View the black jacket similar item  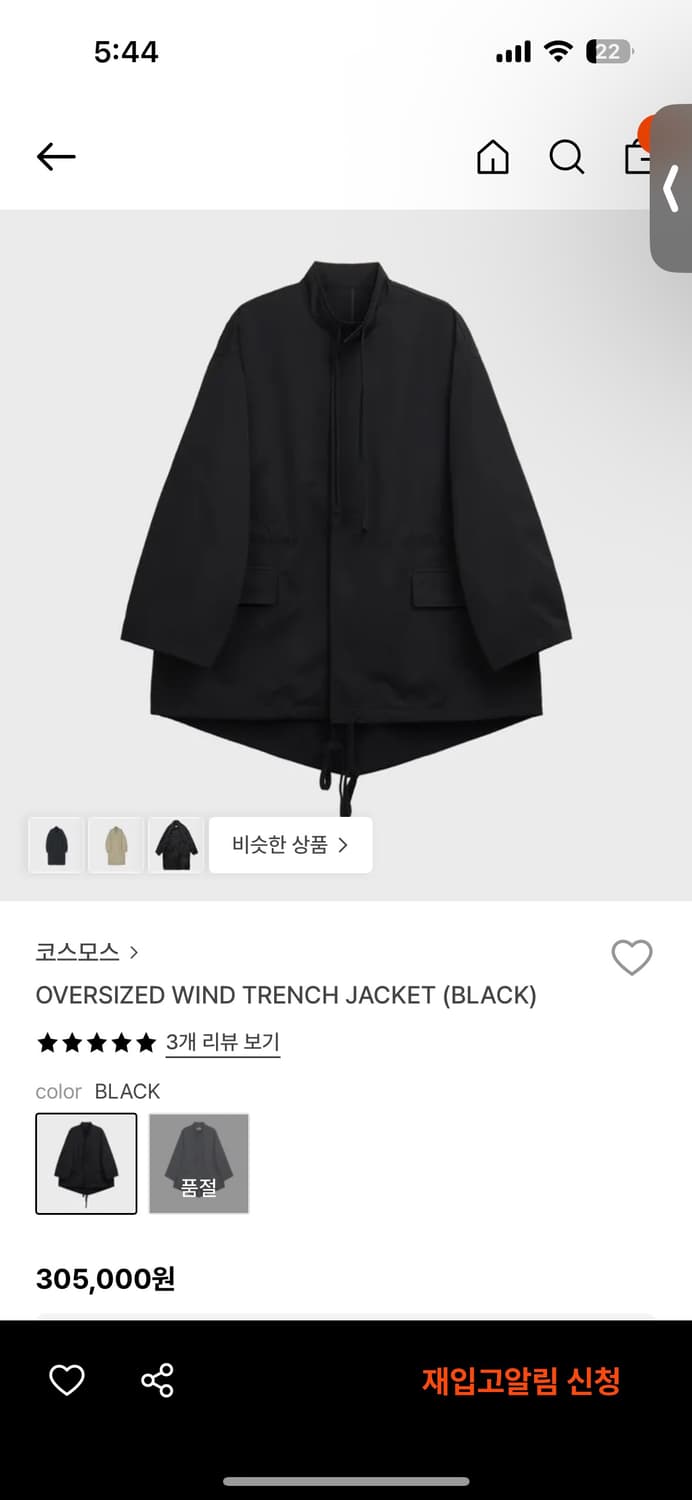[176, 845]
